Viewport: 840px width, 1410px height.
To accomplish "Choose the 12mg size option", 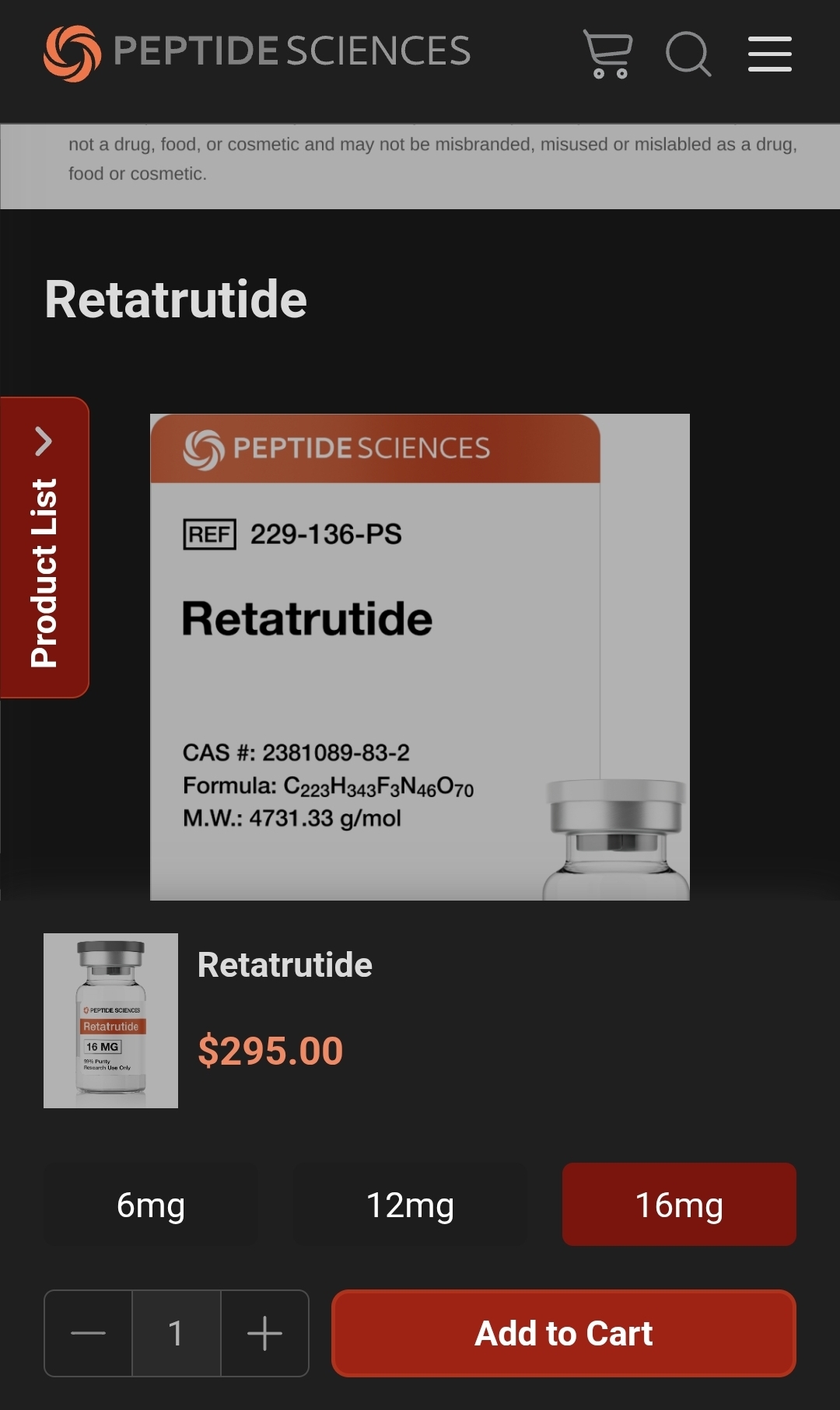I will coord(410,1205).
